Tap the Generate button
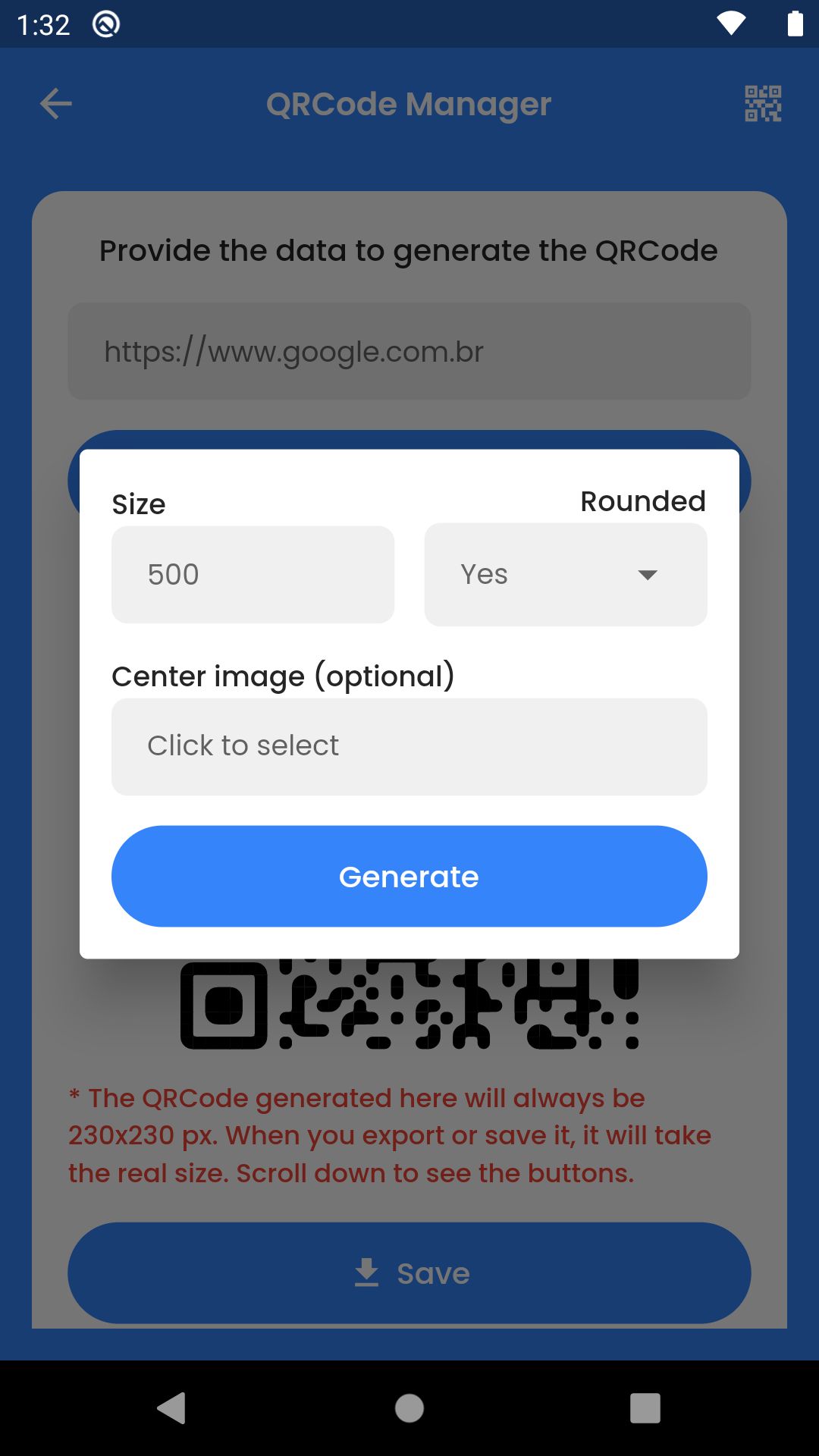The height and width of the screenshot is (1456, 819). coord(409,877)
